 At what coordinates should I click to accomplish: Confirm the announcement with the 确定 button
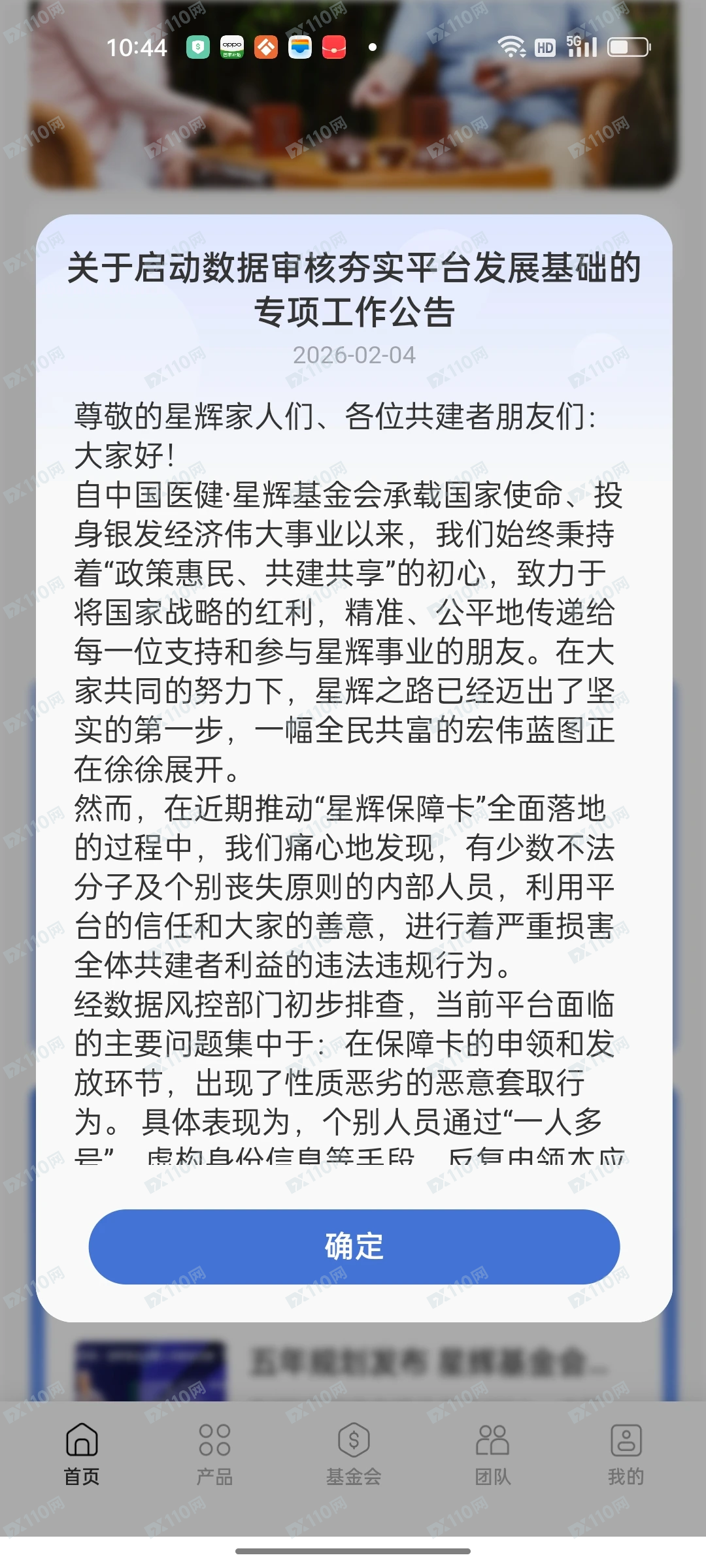click(354, 1247)
